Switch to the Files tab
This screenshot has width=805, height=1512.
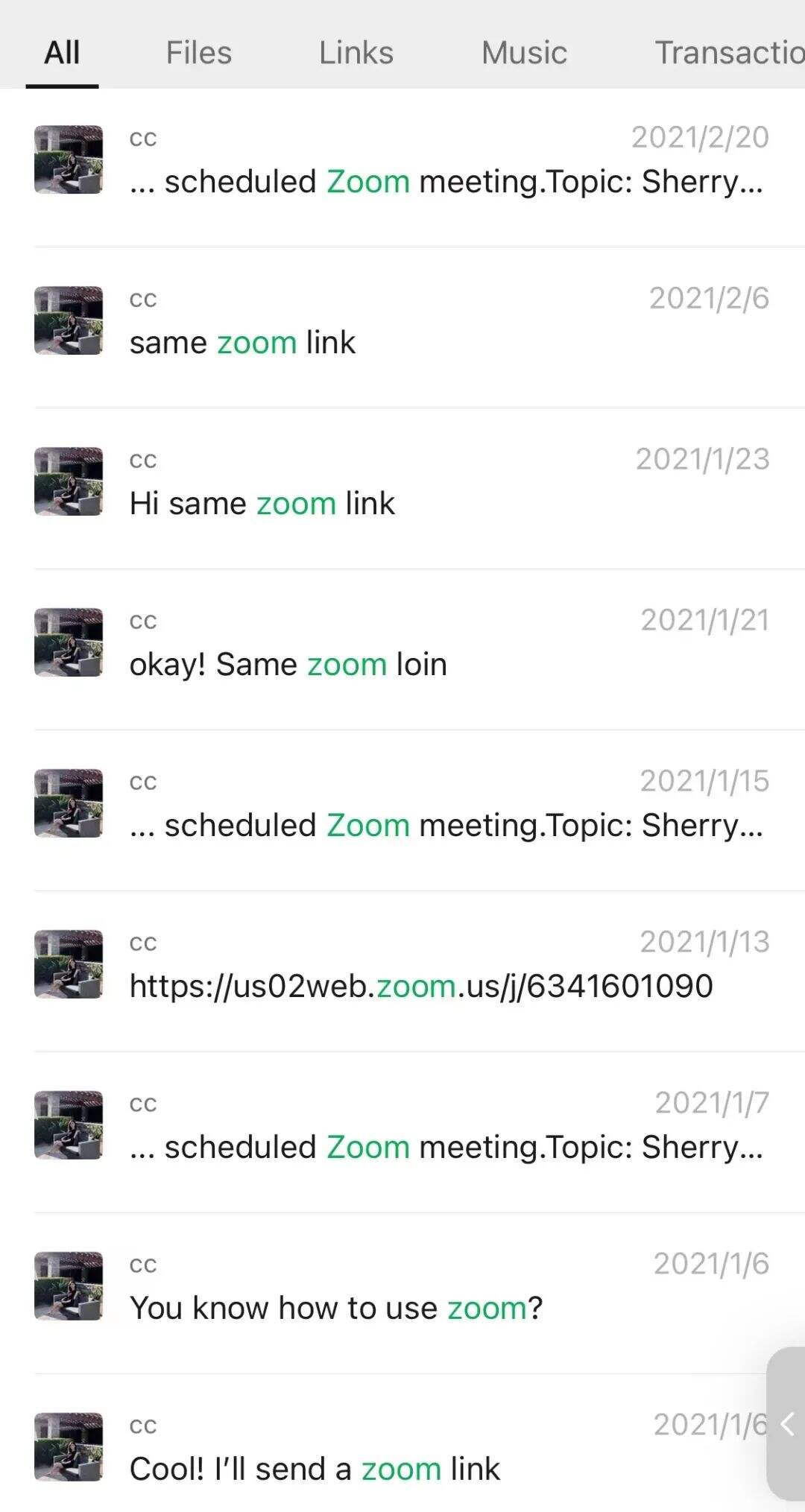click(198, 53)
